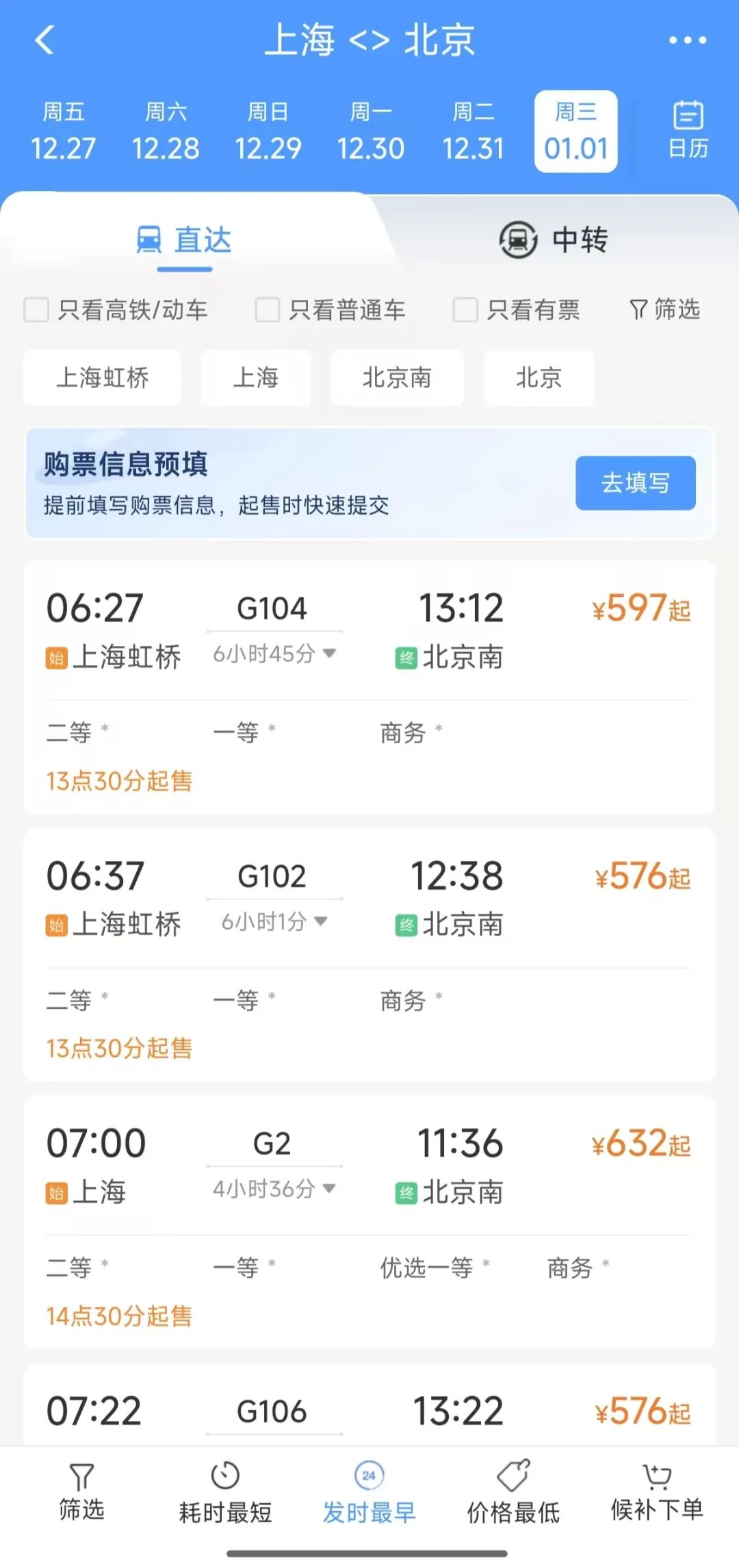Tap 去填写 to prefill ticket info
The height and width of the screenshot is (1568, 739).
pyautogui.click(x=635, y=483)
